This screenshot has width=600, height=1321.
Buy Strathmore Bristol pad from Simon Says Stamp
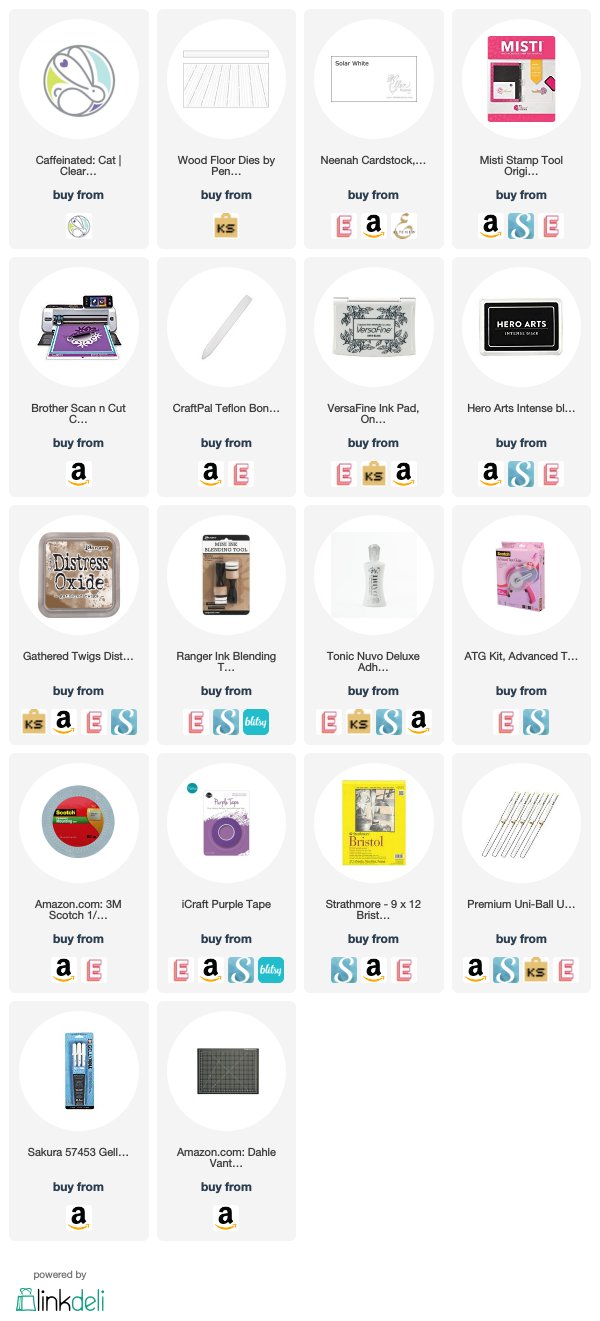click(345, 970)
